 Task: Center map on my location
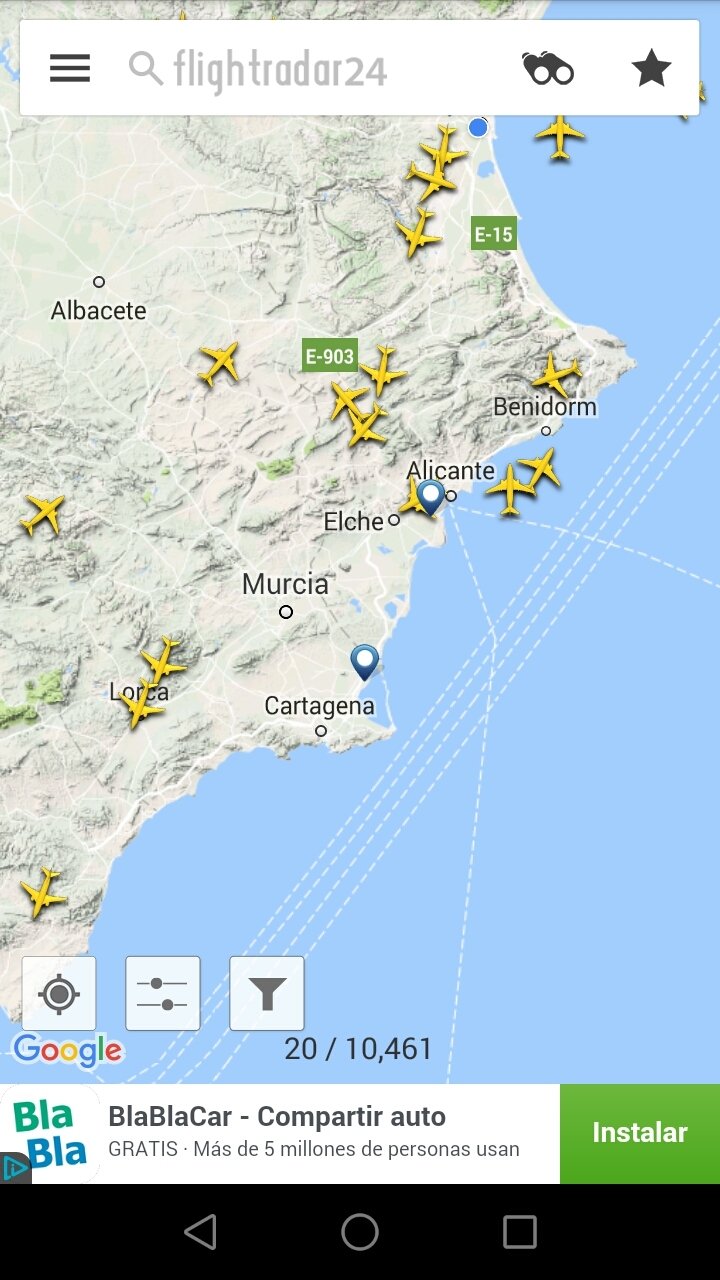pyautogui.click(x=59, y=994)
